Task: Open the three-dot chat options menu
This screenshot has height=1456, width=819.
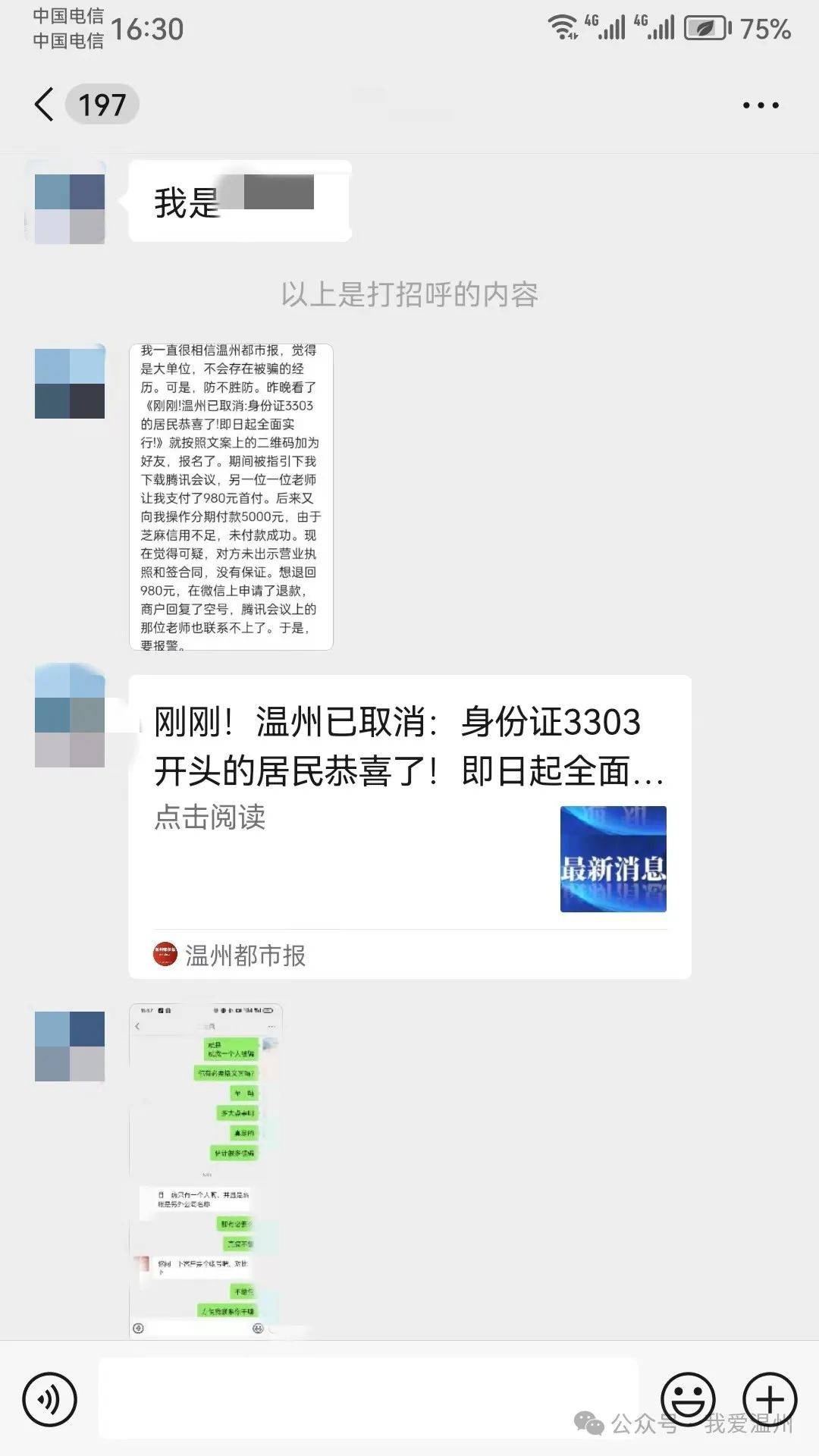Action: [x=760, y=105]
